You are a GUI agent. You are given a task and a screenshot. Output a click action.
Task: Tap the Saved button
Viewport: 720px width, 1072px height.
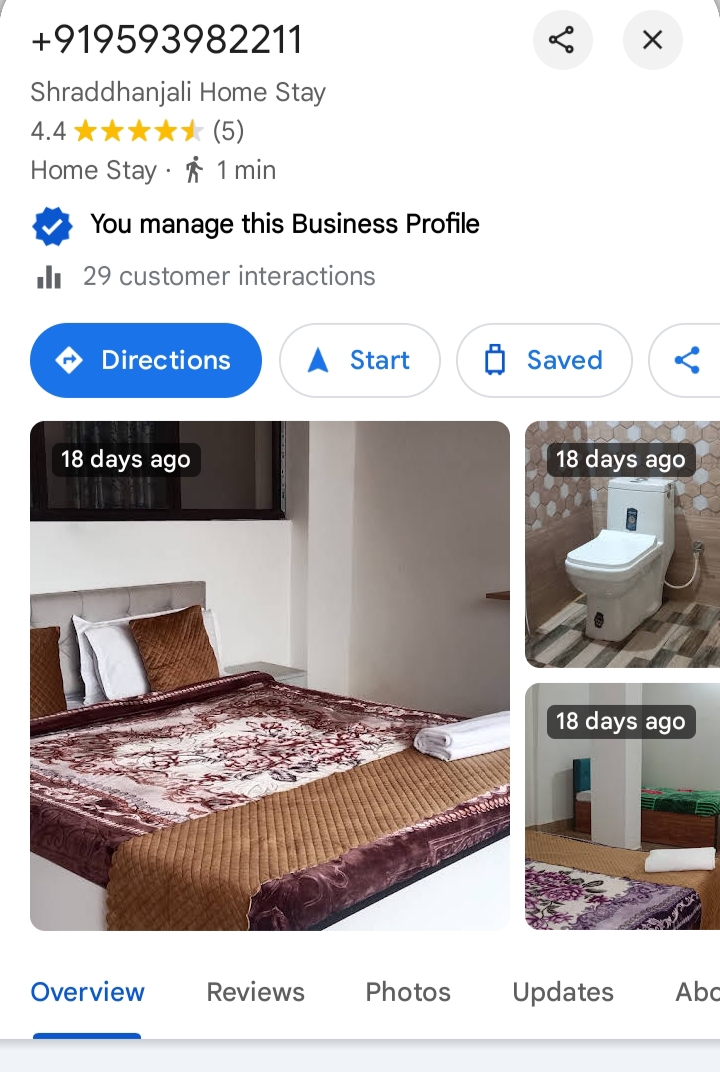pos(544,360)
